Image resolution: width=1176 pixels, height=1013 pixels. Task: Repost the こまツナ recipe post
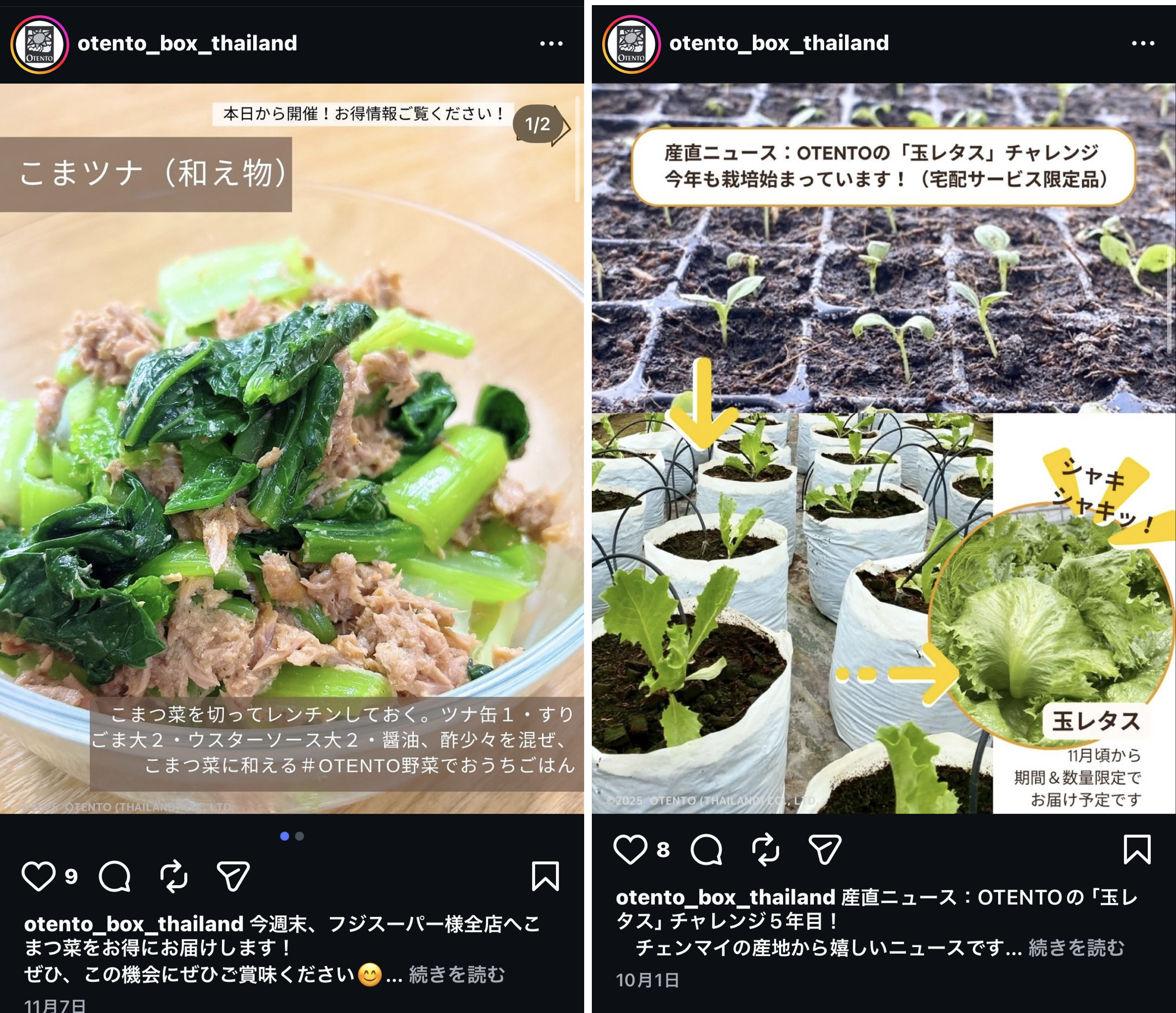point(174,875)
